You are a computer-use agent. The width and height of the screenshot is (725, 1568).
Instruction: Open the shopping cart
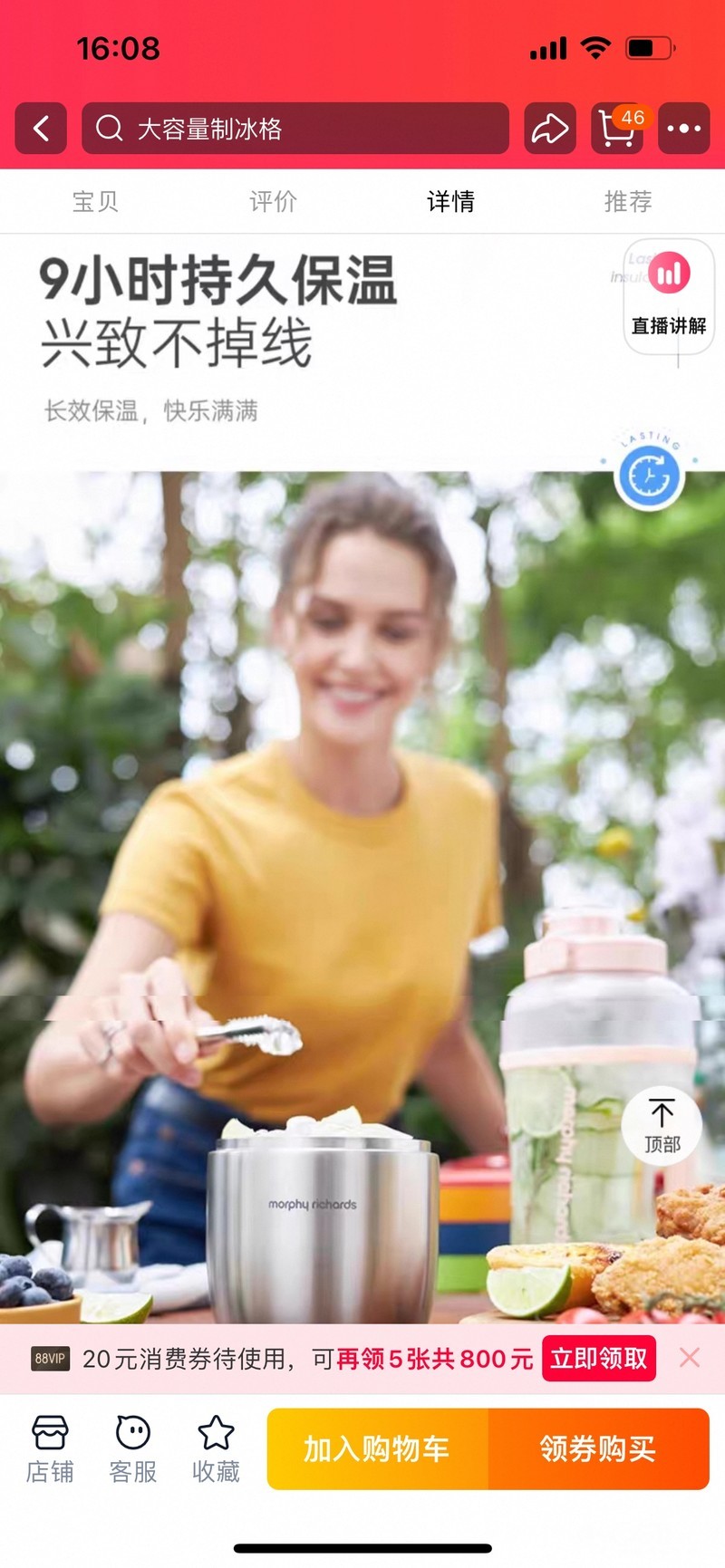[617, 129]
